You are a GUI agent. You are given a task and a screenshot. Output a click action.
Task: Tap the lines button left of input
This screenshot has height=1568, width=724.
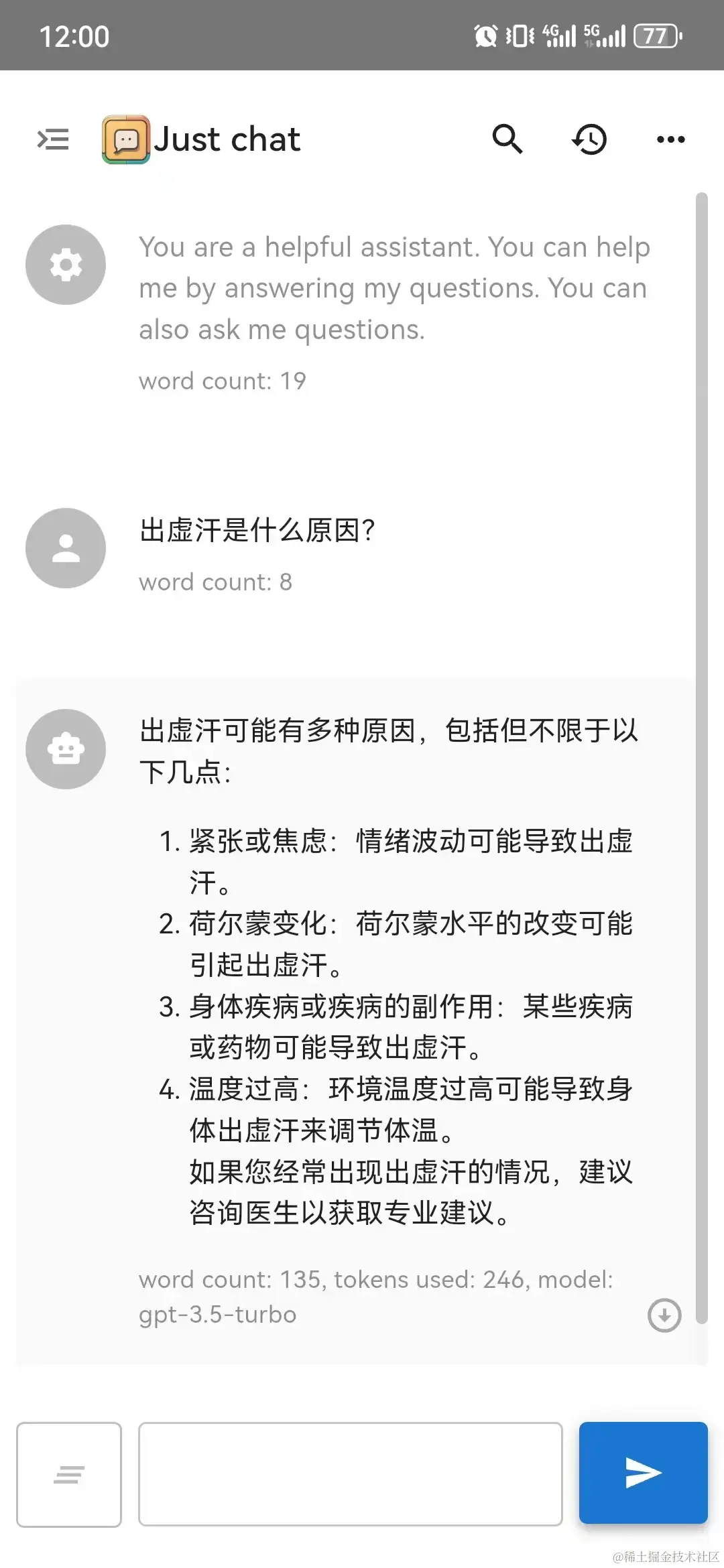pos(69,1474)
